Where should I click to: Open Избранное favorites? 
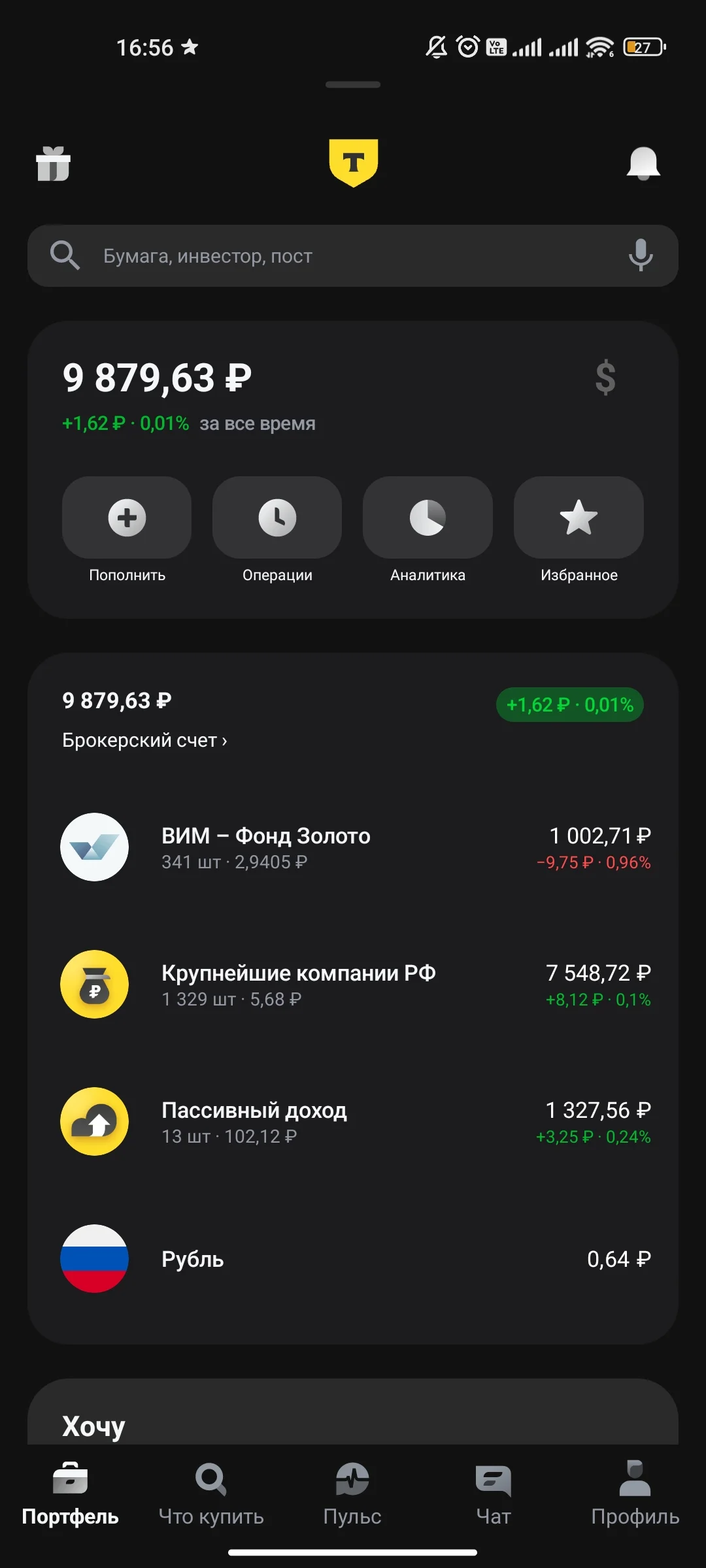579,530
